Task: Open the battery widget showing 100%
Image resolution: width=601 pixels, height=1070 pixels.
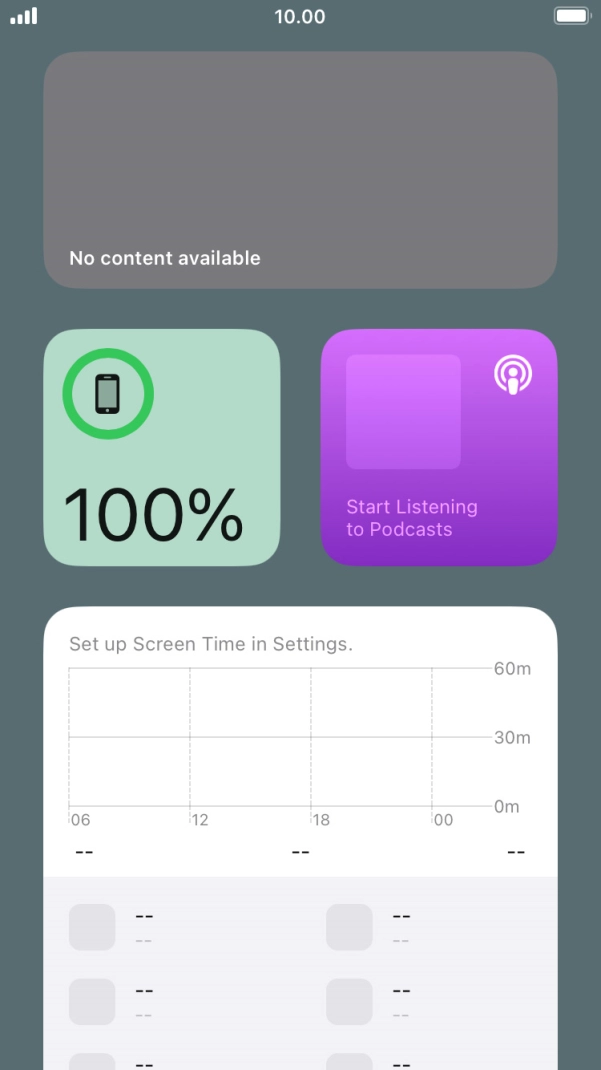Action: 162,448
